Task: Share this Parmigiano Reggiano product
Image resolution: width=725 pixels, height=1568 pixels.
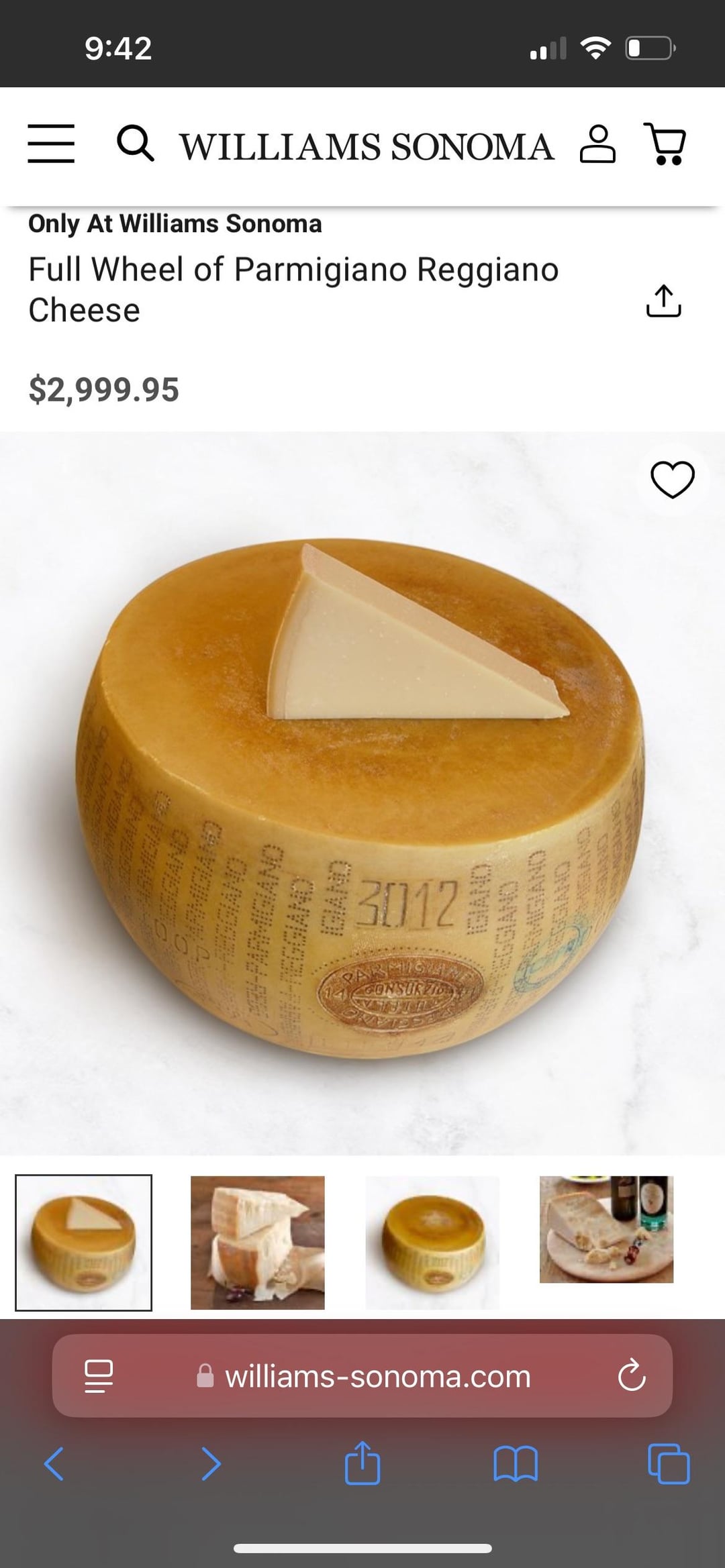Action: [x=663, y=301]
